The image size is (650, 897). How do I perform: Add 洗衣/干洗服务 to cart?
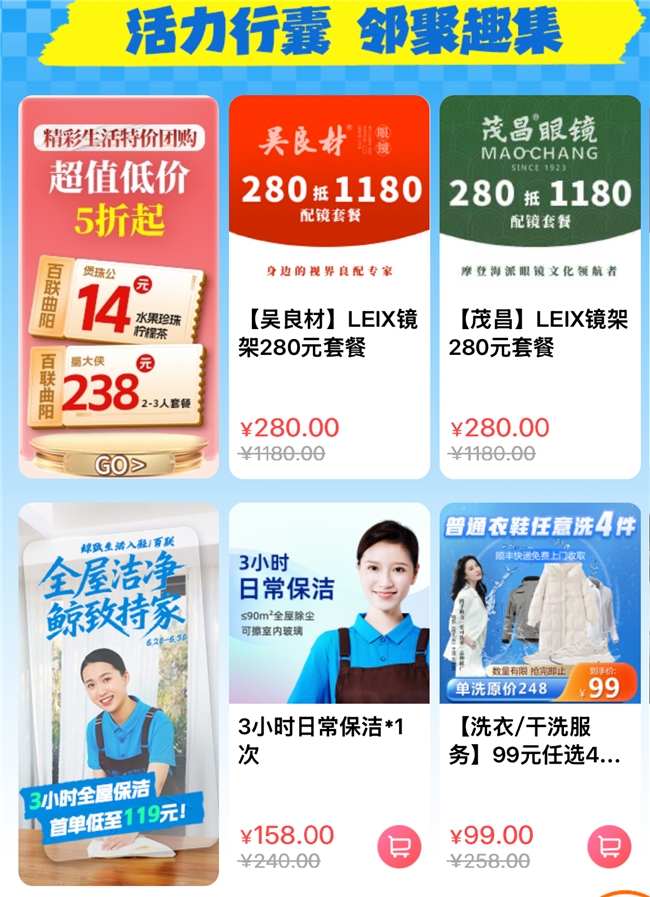pos(609,846)
